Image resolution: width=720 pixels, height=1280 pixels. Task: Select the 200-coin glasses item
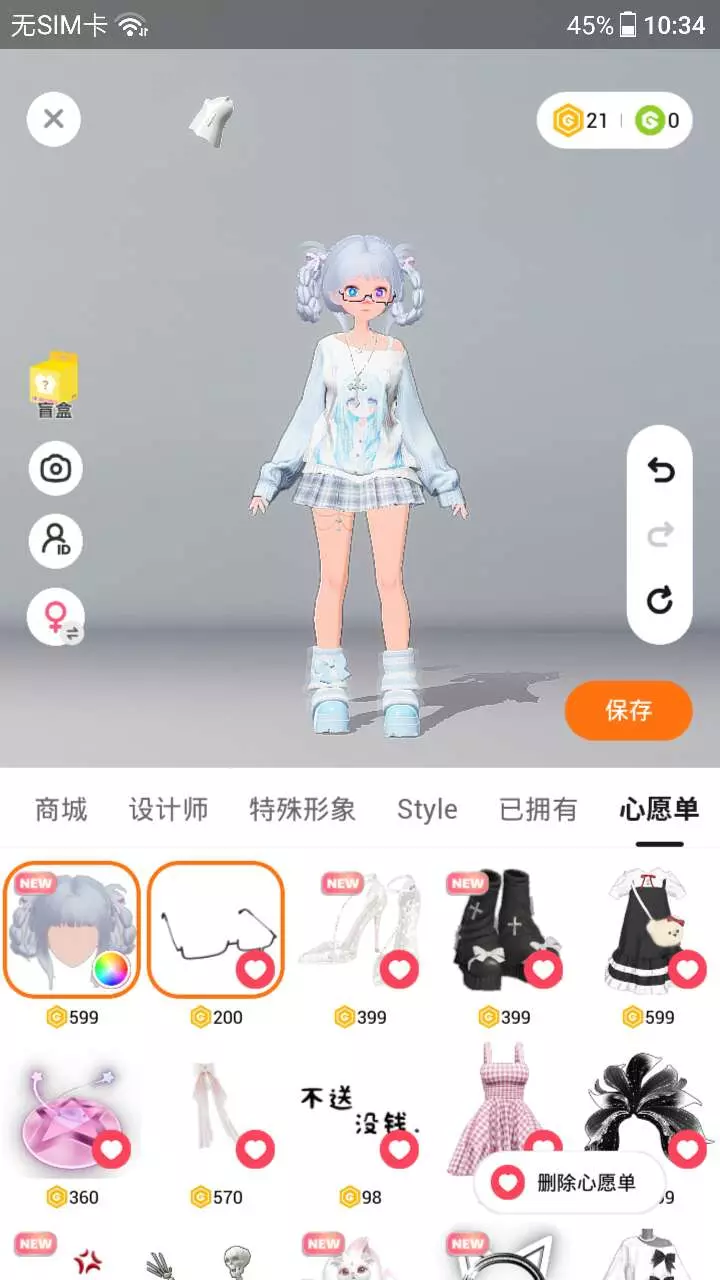coord(216,929)
